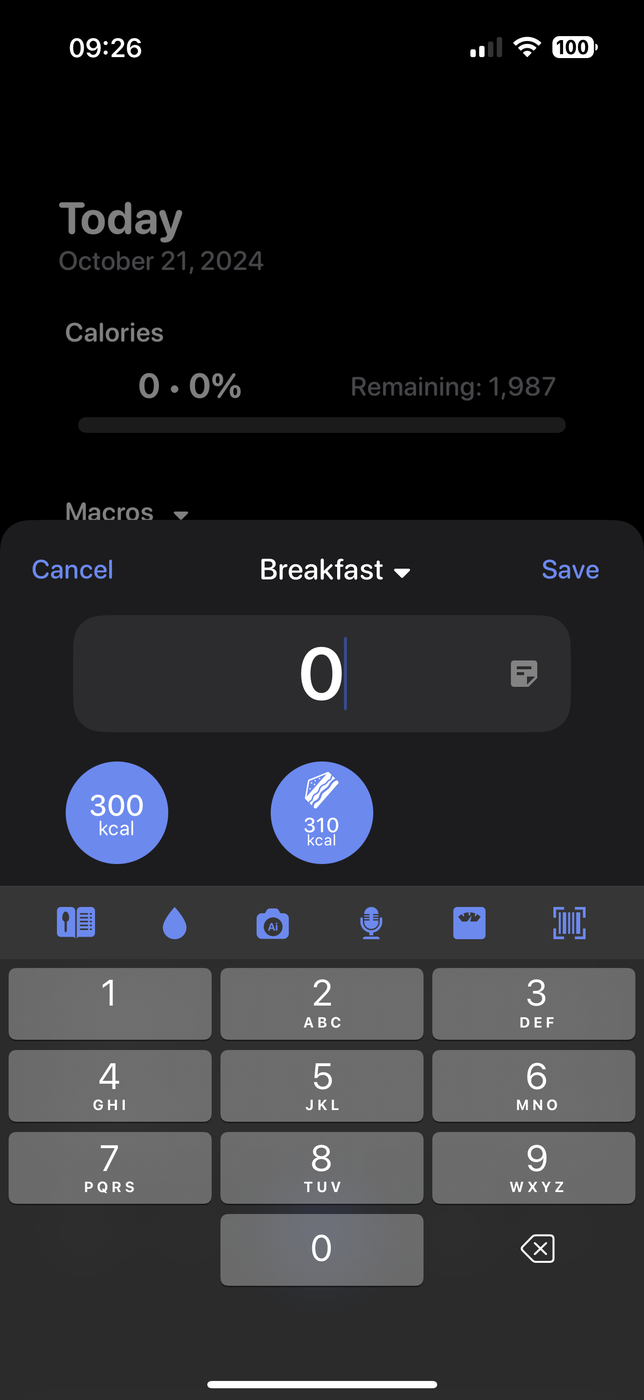Scan a barcode
This screenshot has height=1400, width=644.
click(569, 923)
